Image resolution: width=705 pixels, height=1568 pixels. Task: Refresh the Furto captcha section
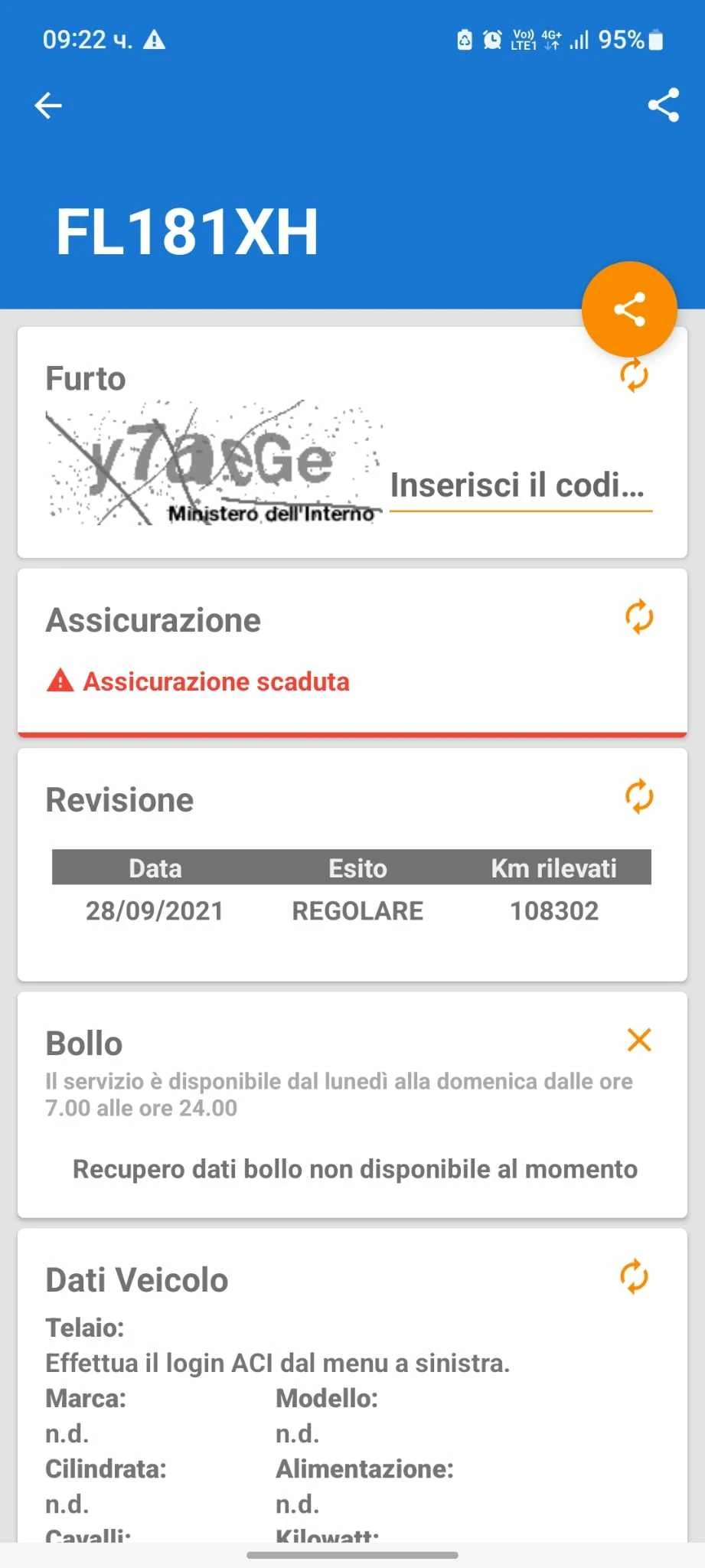[x=634, y=376]
